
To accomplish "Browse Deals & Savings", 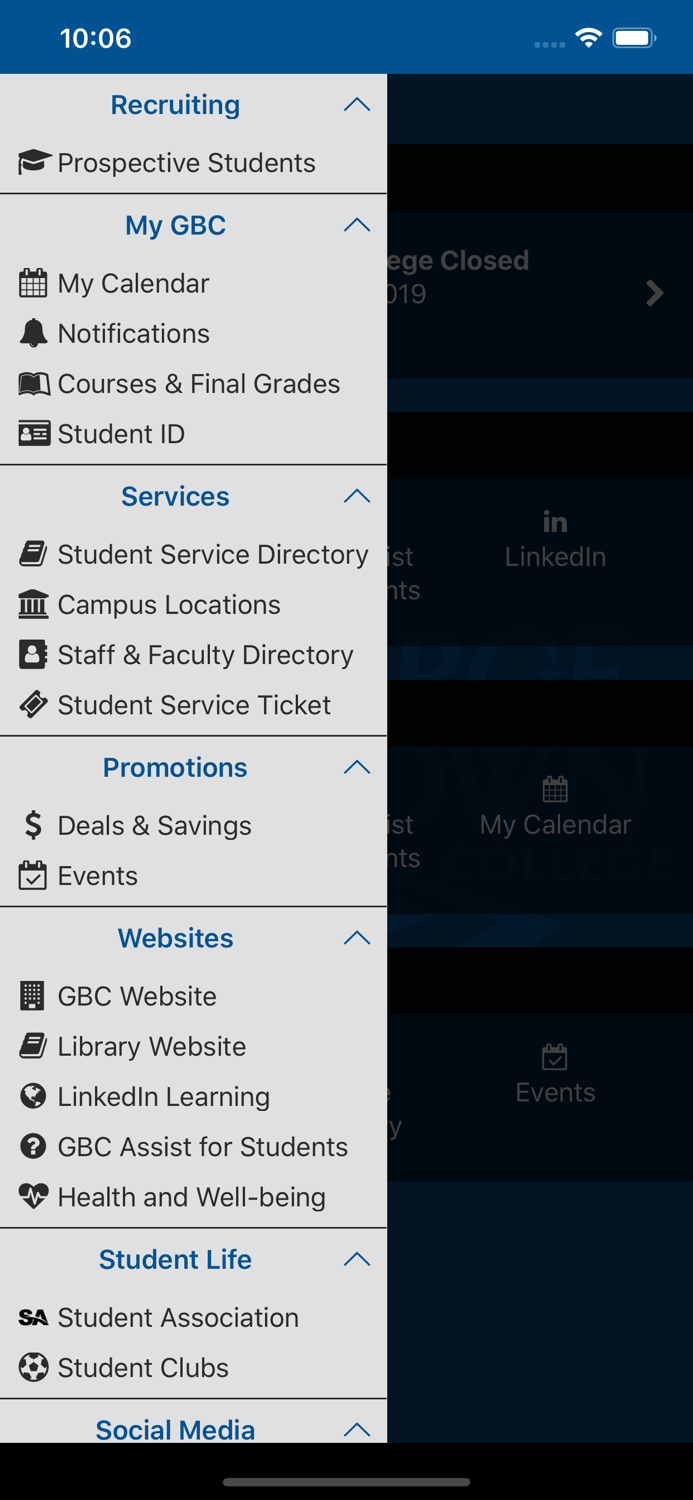I will pos(154,826).
